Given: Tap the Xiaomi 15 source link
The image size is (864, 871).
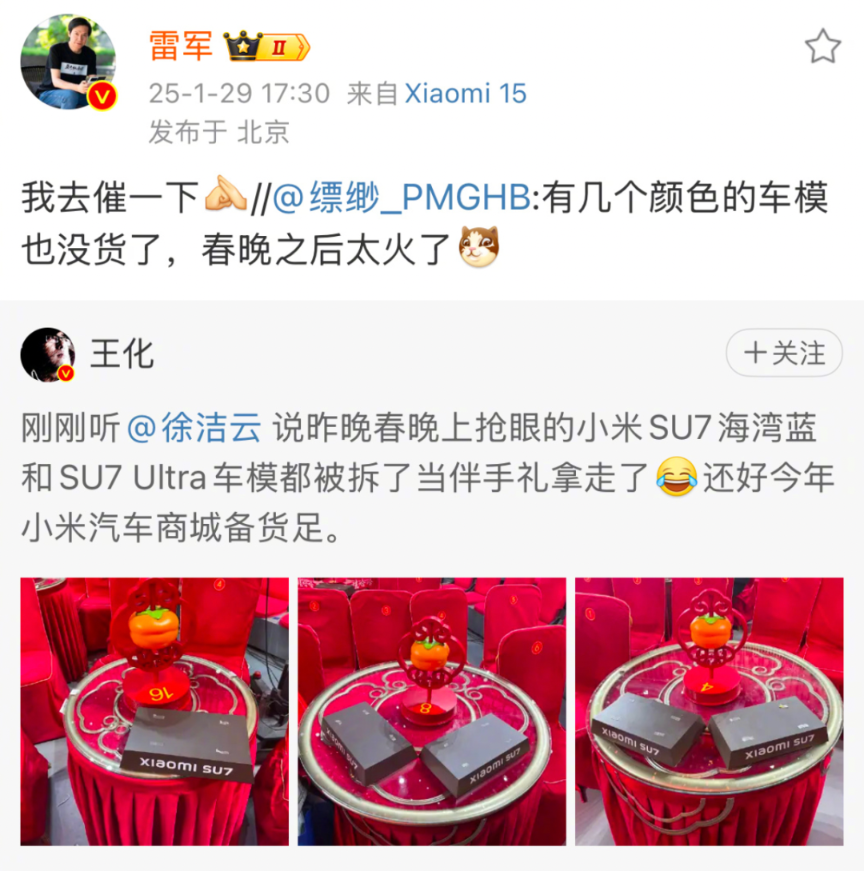Looking at the screenshot, I should pyautogui.click(x=465, y=94).
